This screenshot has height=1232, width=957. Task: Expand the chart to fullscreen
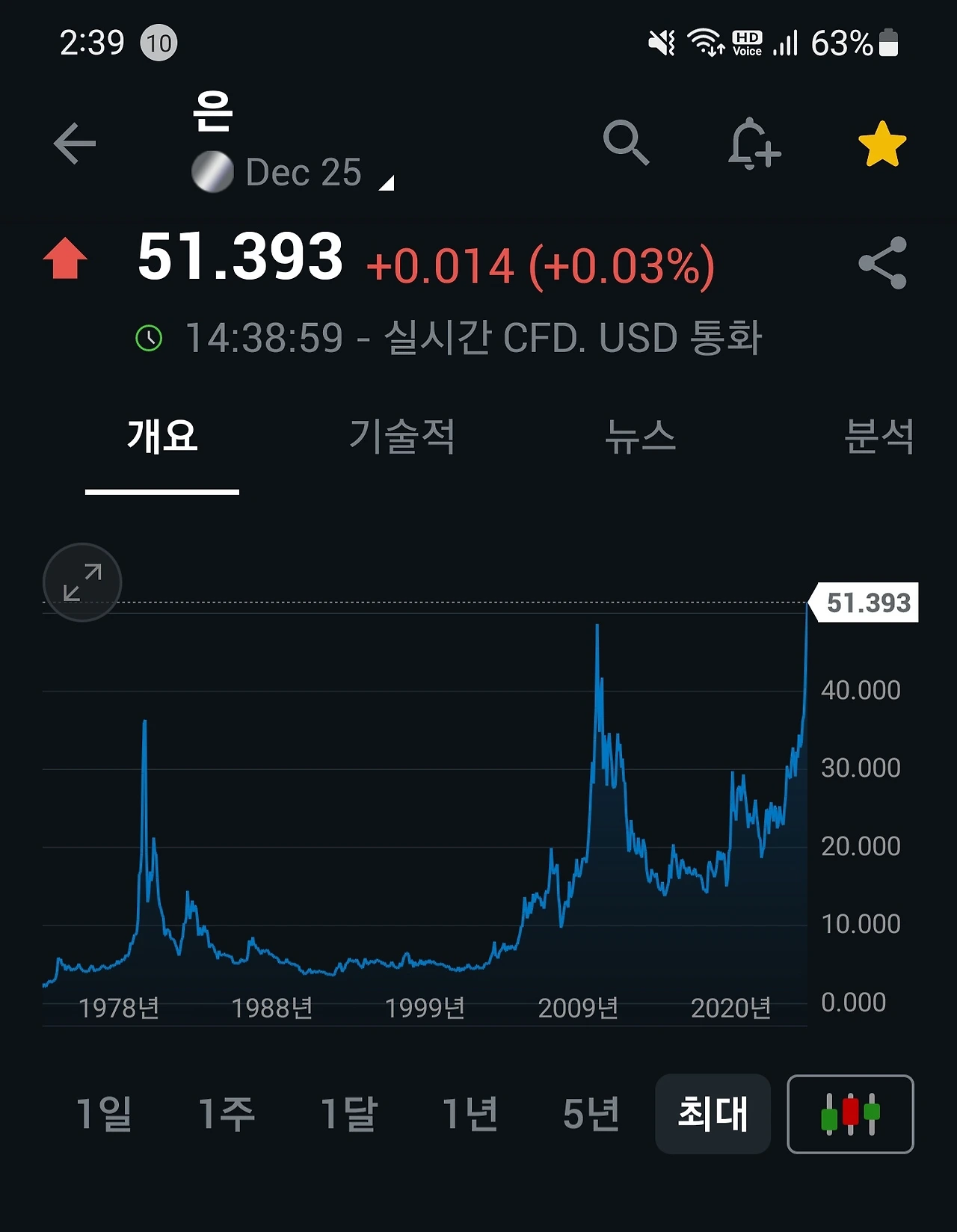coord(82,582)
